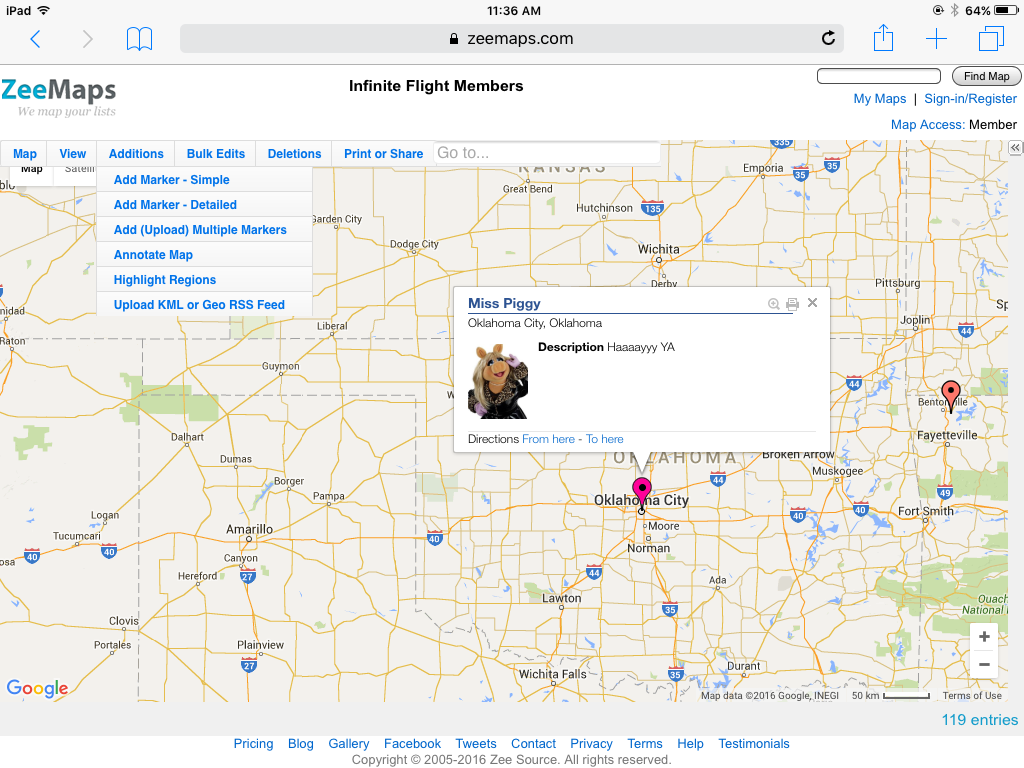
Task: Get directions From here
Action: tap(548, 439)
